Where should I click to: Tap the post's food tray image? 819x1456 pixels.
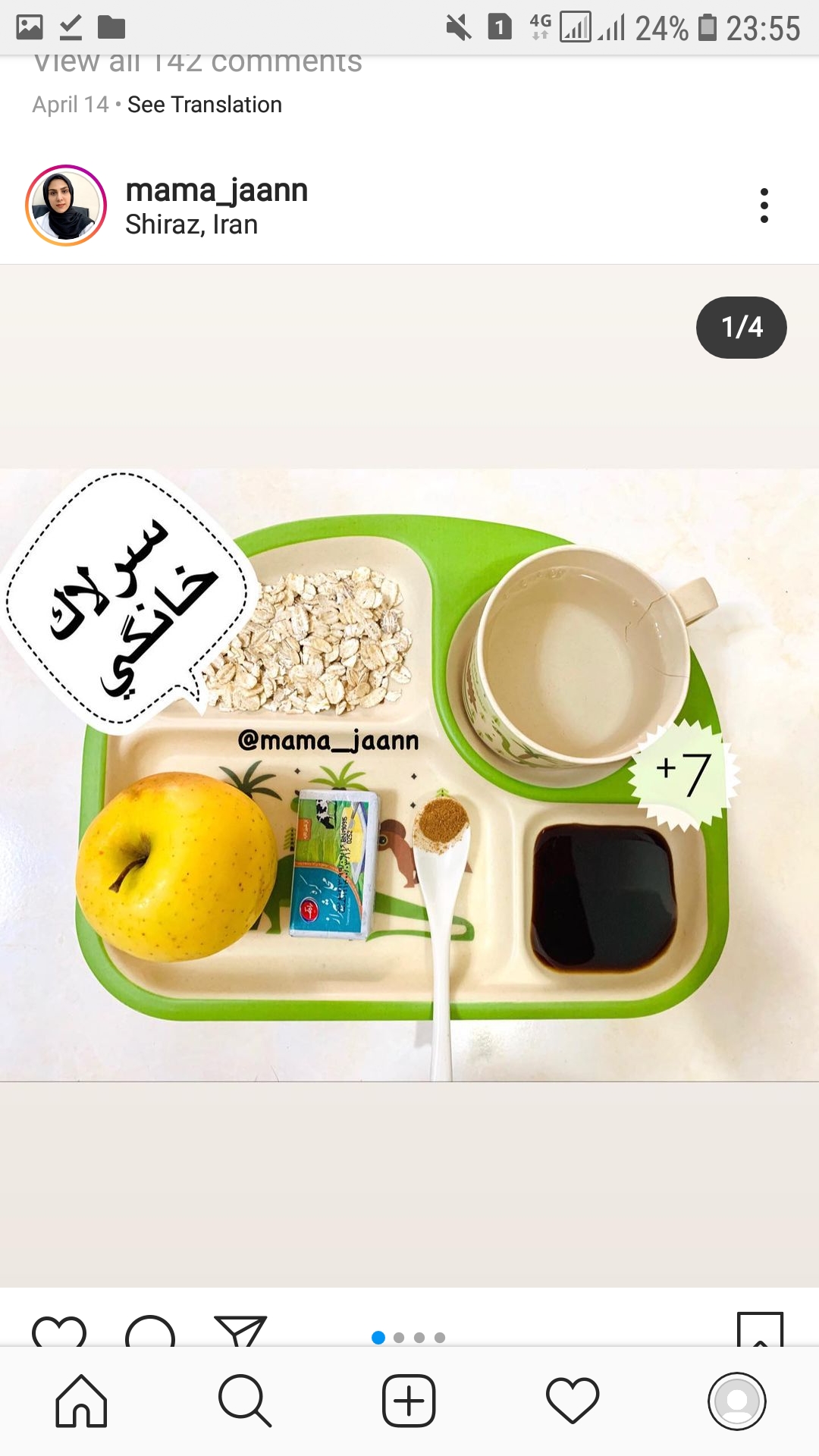[409, 773]
